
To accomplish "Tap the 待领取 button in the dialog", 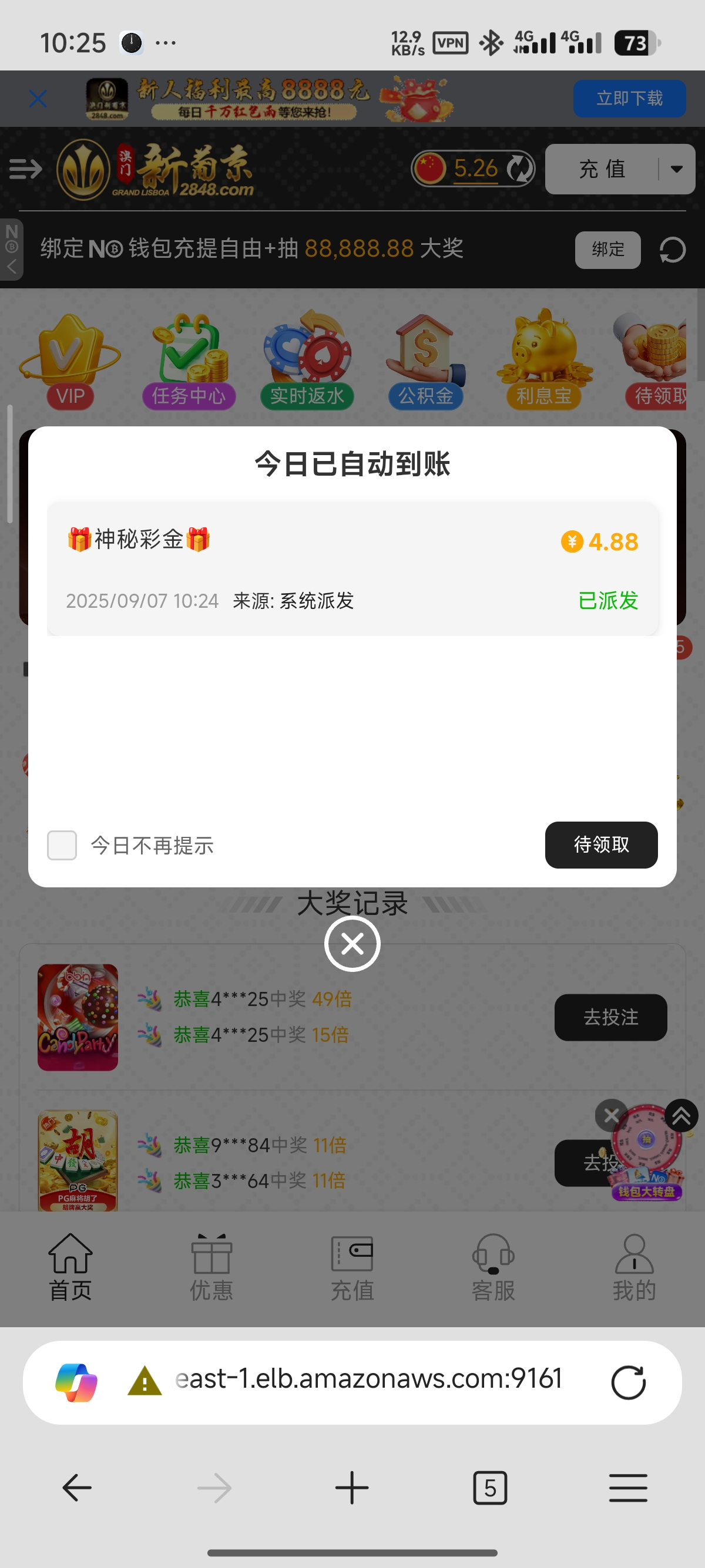I will tap(600, 845).
